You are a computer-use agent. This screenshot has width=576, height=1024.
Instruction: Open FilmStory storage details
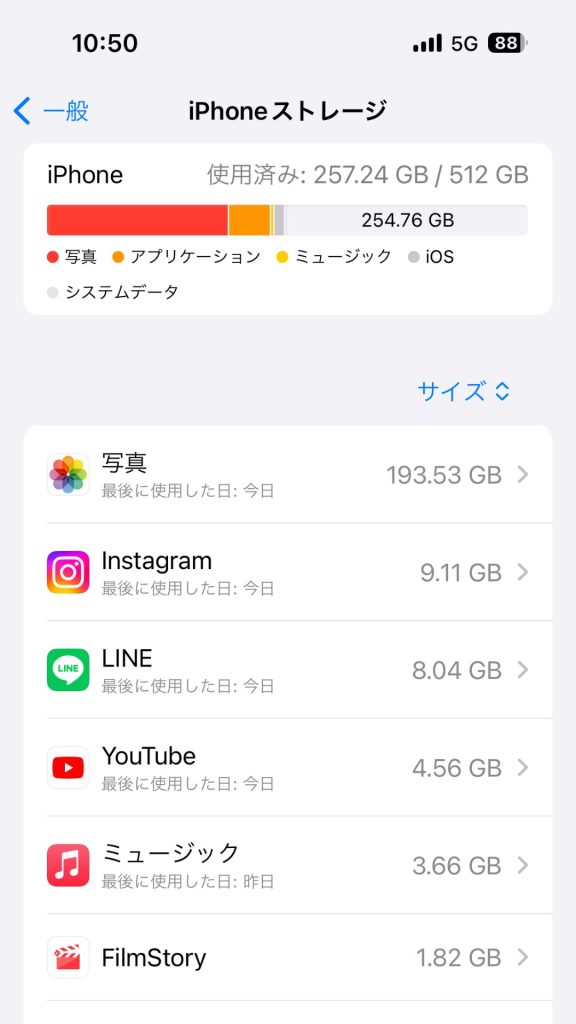(x=288, y=957)
